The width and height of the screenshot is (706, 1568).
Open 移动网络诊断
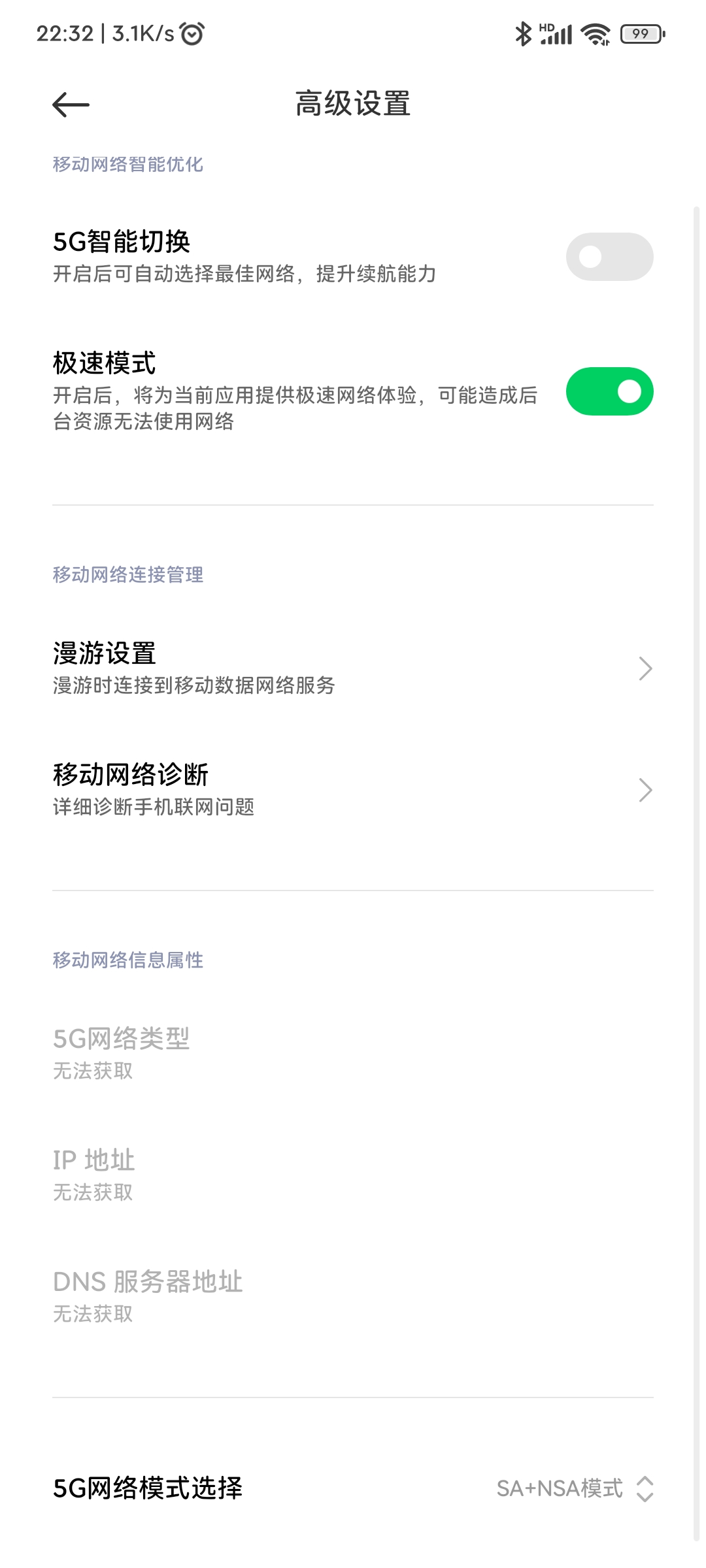coord(353,789)
